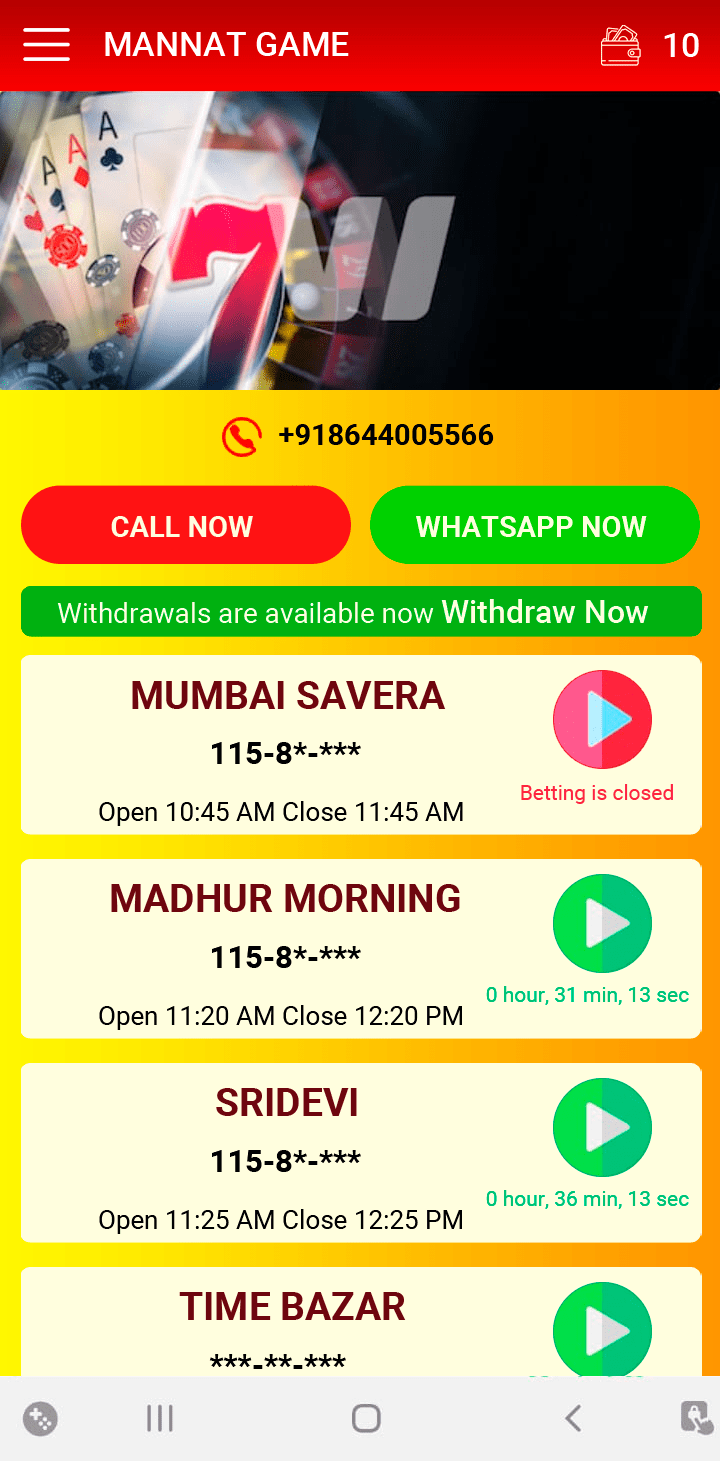Image resolution: width=720 pixels, height=1461 pixels.
Task: Play the Madhur Morning game
Action: pos(602,923)
